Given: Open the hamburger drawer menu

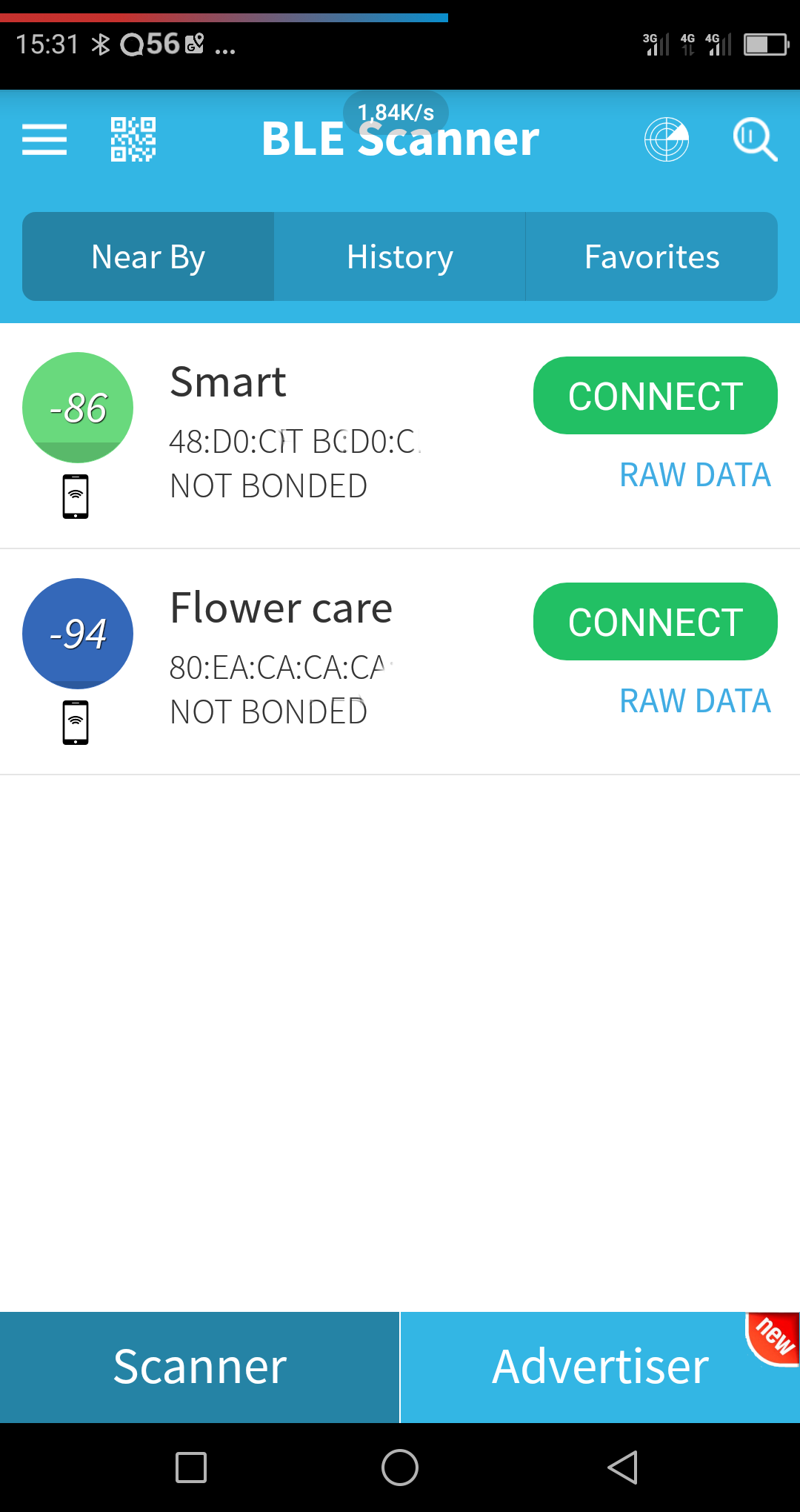Looking at the screenshot, I should pyautogui.click(x=44, y=139).
